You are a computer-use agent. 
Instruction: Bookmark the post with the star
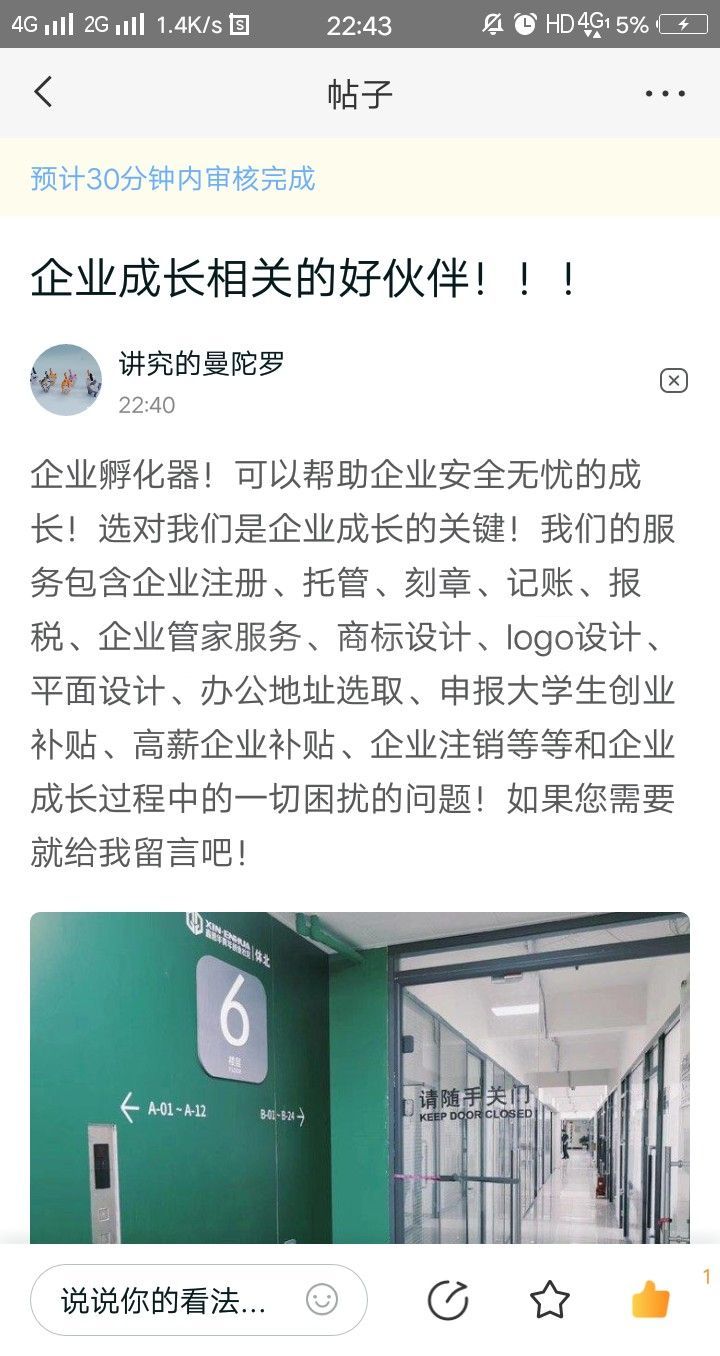click(549, 1300)
